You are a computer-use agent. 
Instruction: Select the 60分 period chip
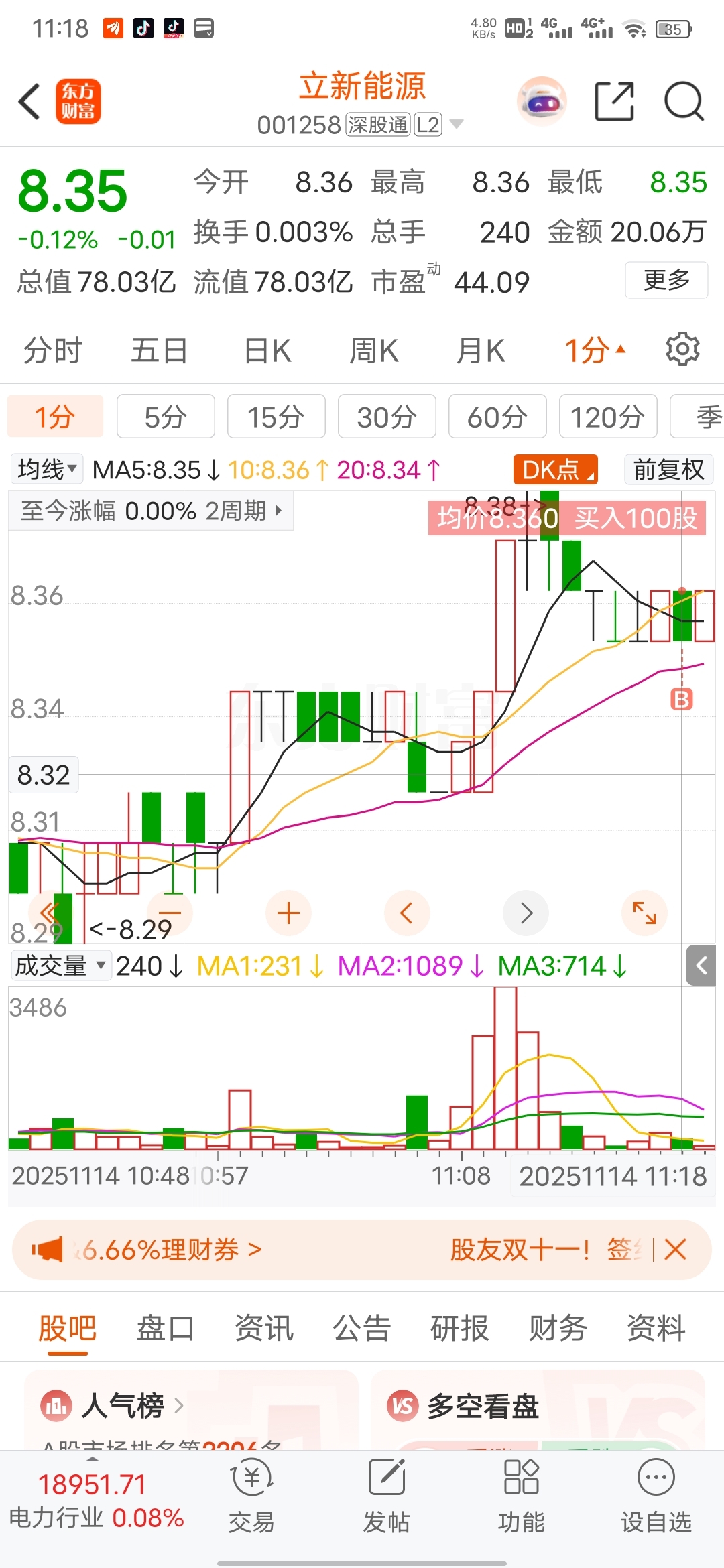pos(497,417)
